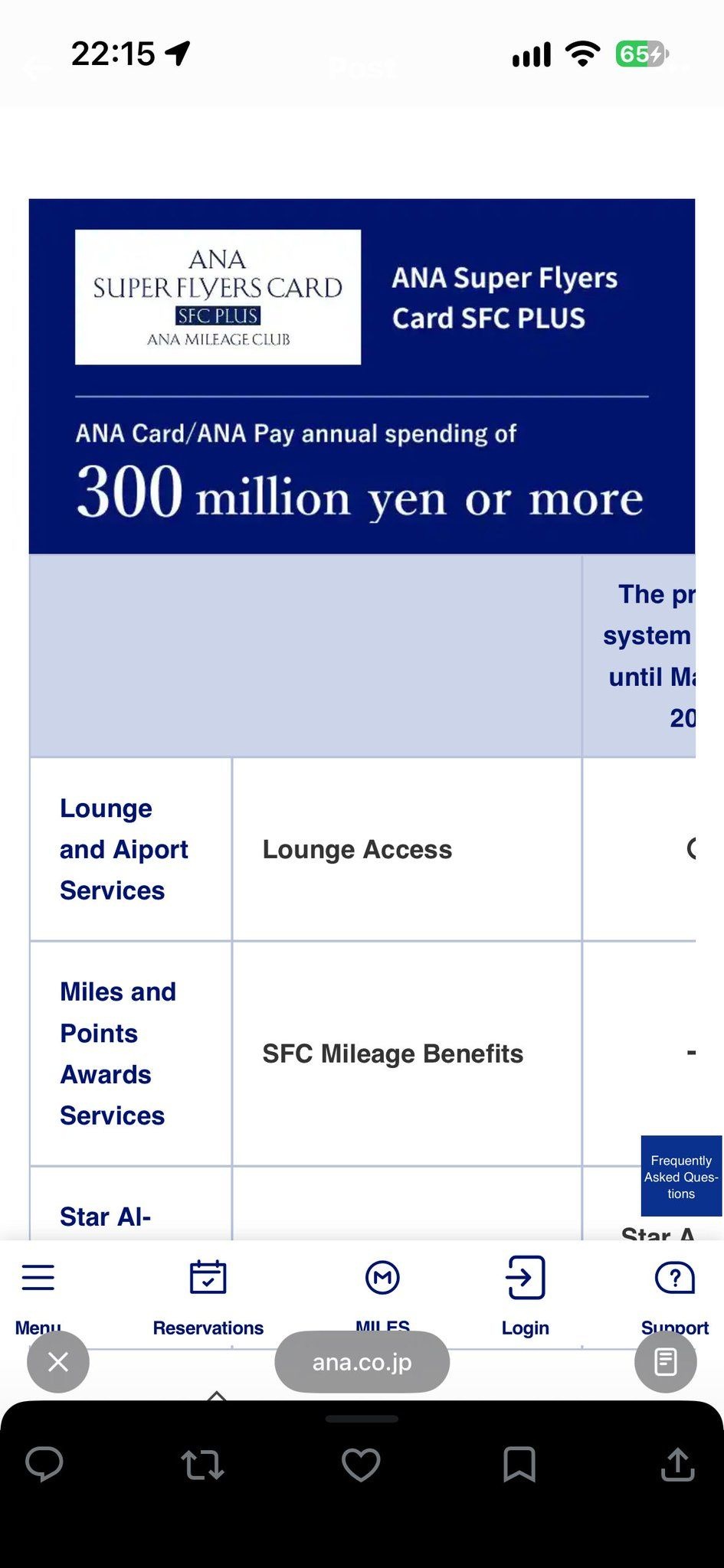Open the MILES section

[x=382, y=1293]
